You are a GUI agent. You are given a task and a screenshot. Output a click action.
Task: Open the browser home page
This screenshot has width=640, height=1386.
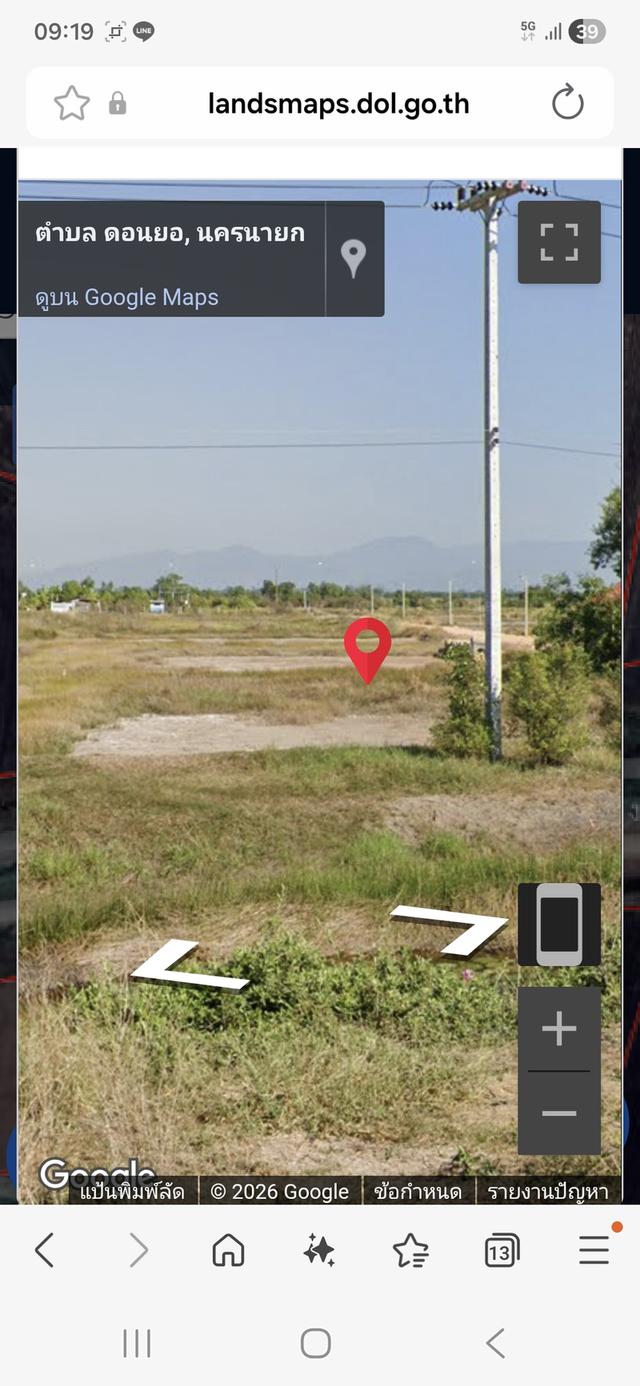coord(228,1250)
